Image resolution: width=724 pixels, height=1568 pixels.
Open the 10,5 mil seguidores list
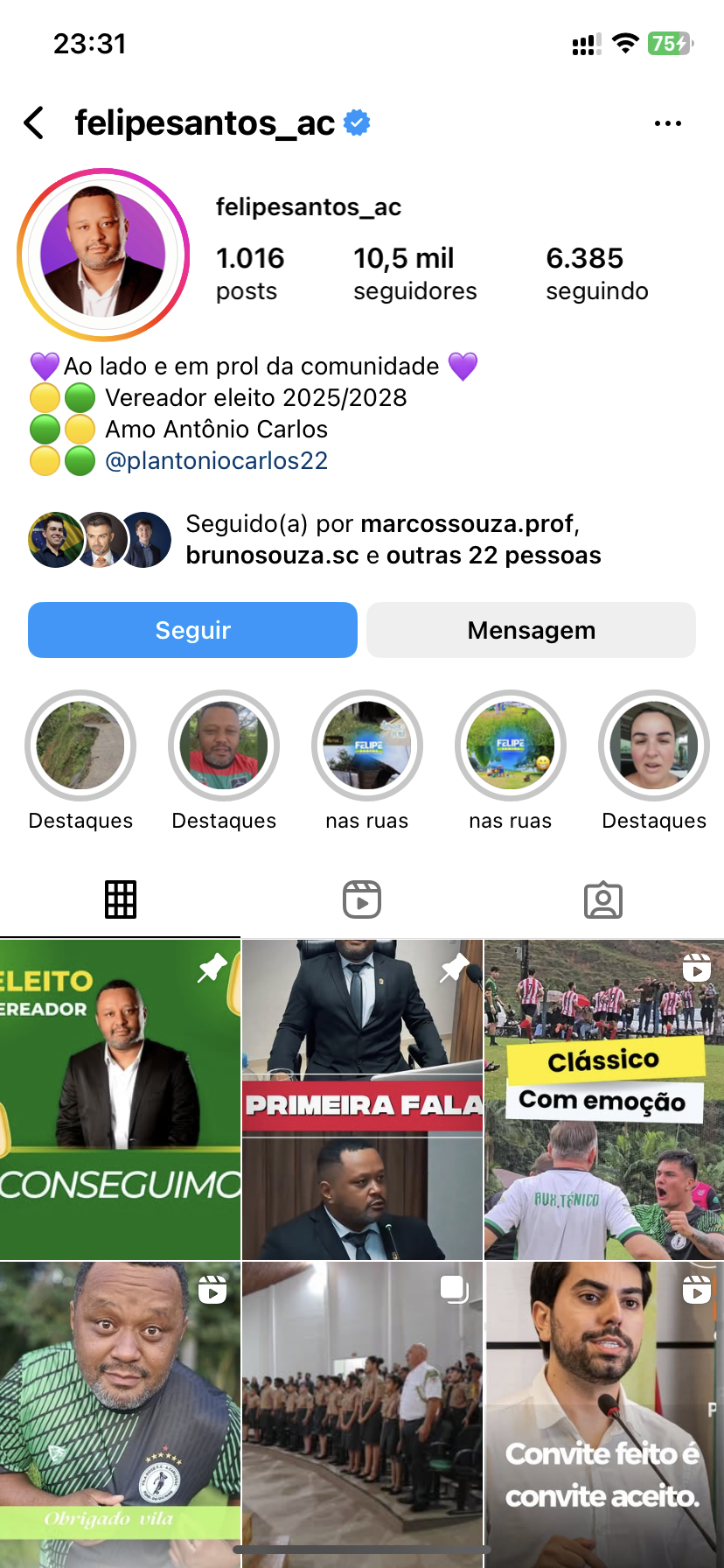pos(414,273)
